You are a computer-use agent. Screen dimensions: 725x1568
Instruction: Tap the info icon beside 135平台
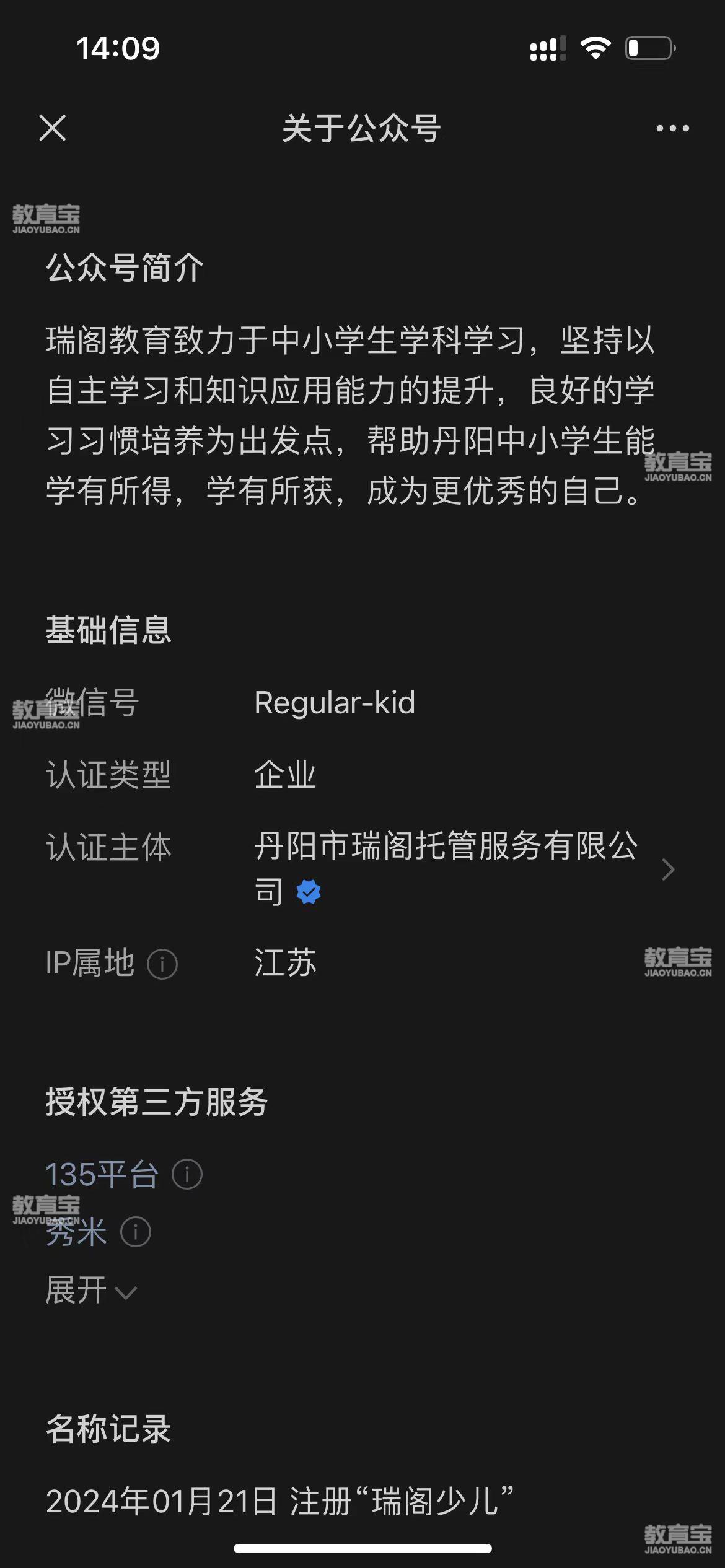187,1174
